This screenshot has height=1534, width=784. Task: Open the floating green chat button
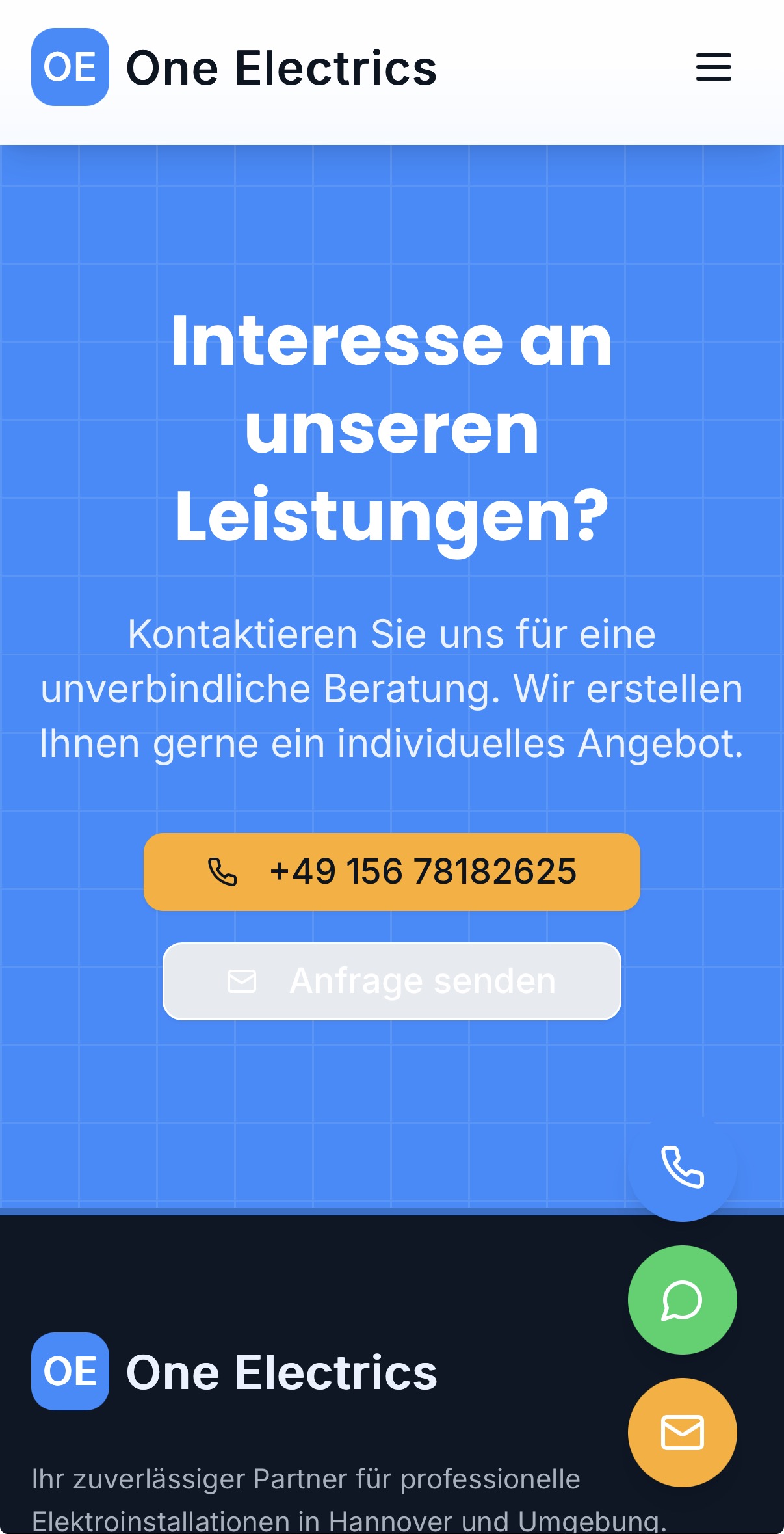[682, 1300]
